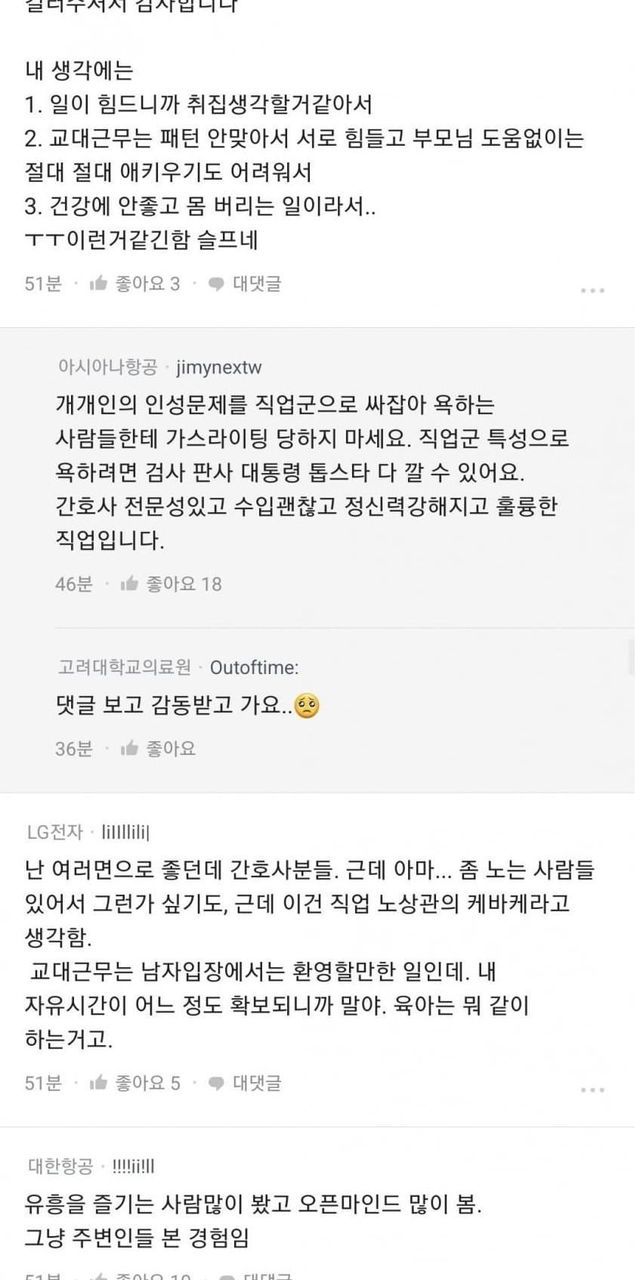
Task: Reply via 대댓글 next to 좋아요 3
Action: click(x=244, y=284)
